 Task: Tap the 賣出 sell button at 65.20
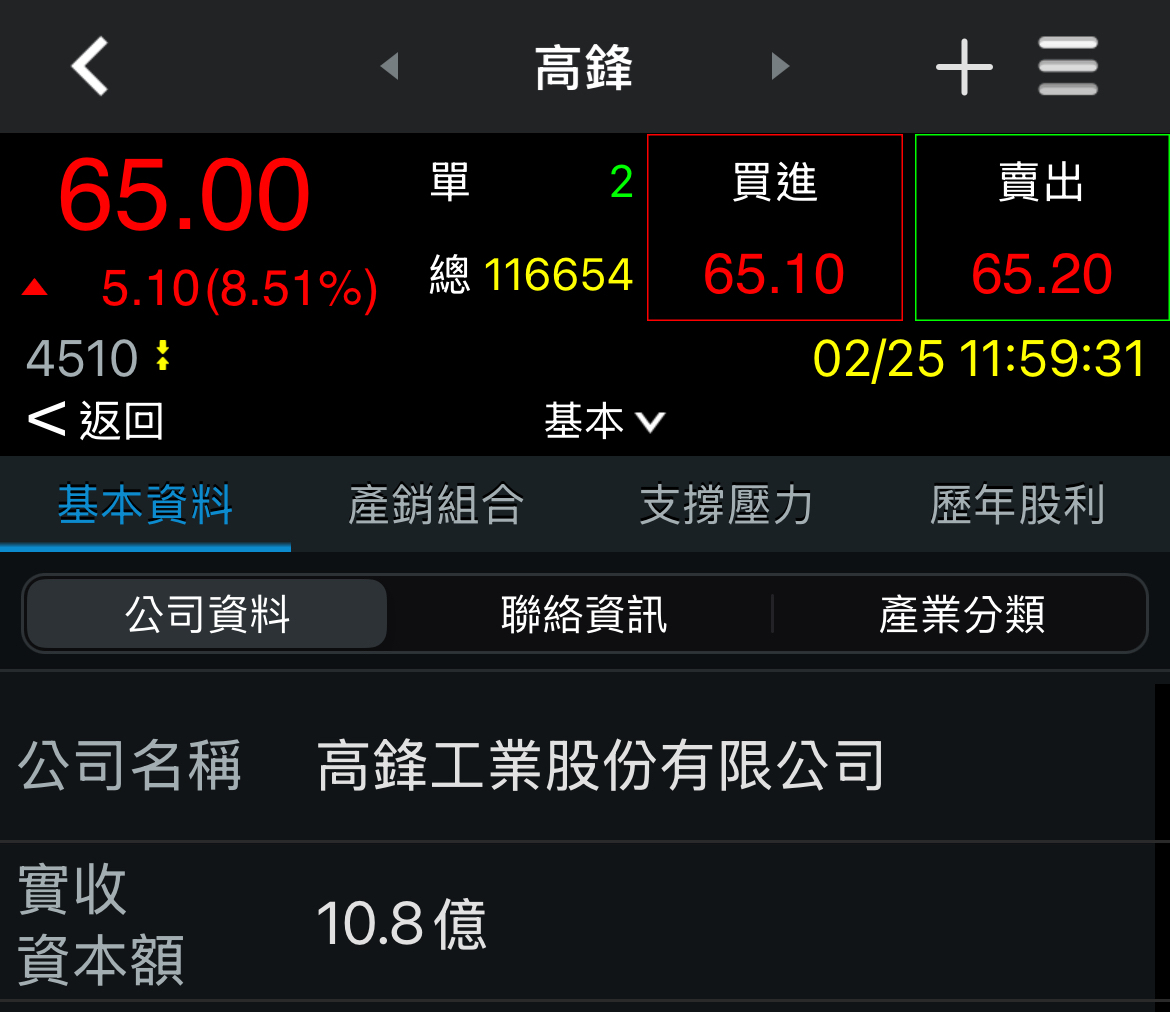pos(1042,228)
